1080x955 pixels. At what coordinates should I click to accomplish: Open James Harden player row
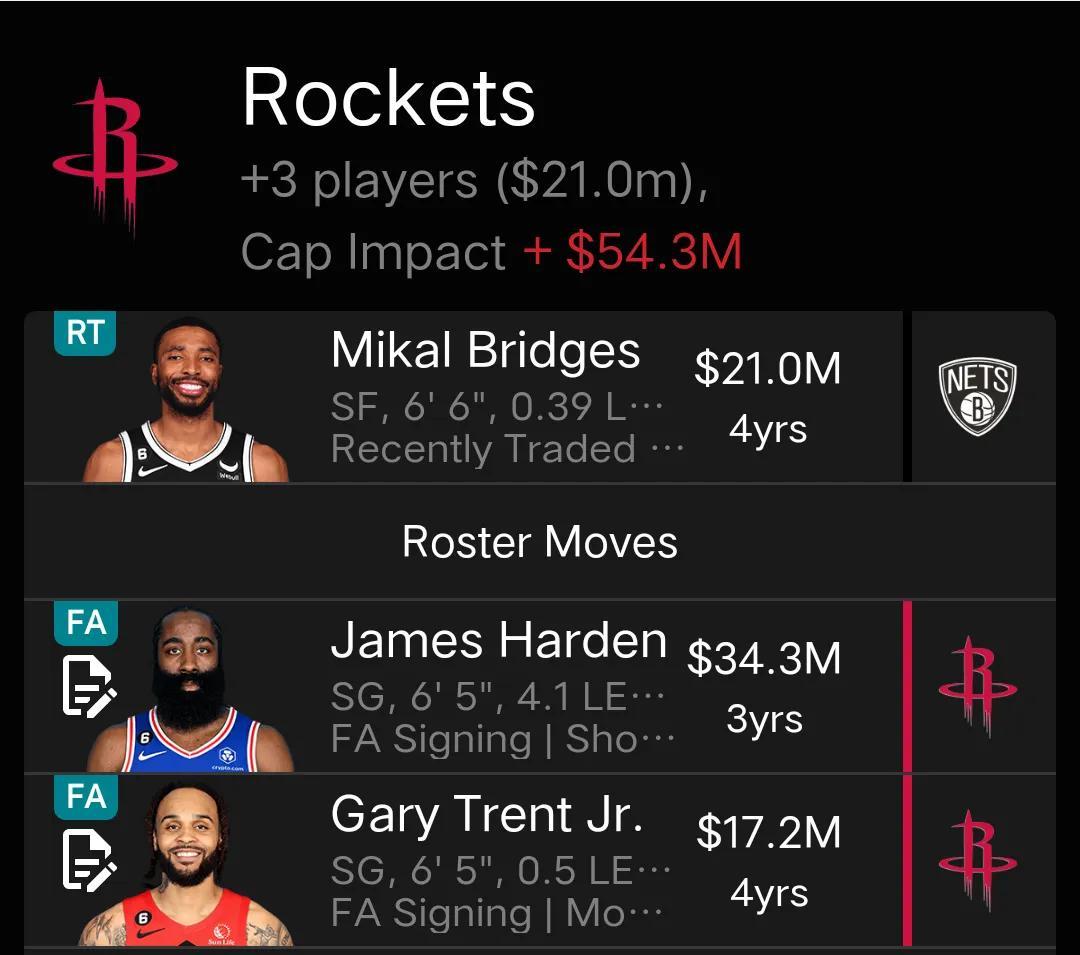pyautogui.click(x=497, y=688)
